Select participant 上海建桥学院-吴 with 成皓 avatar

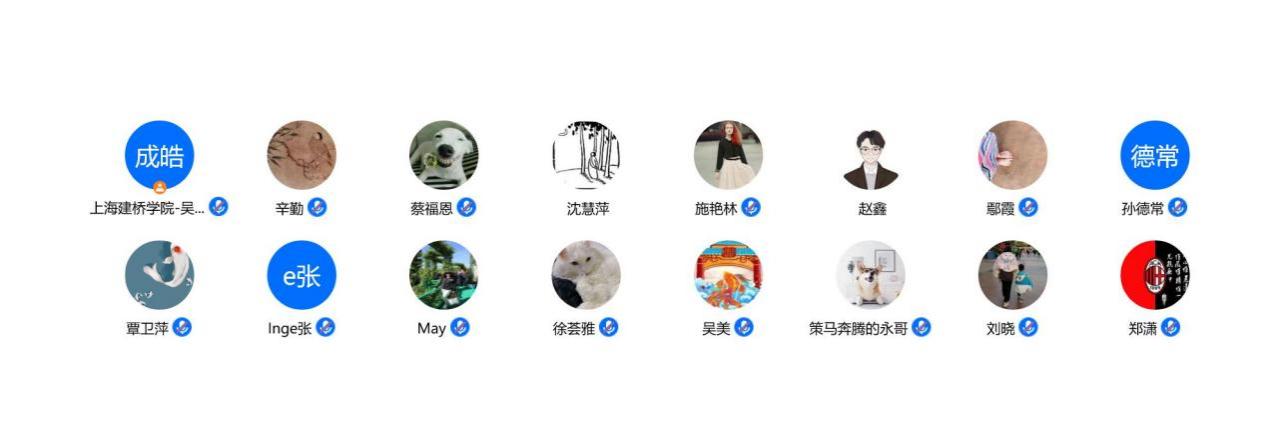pos(159,156)
